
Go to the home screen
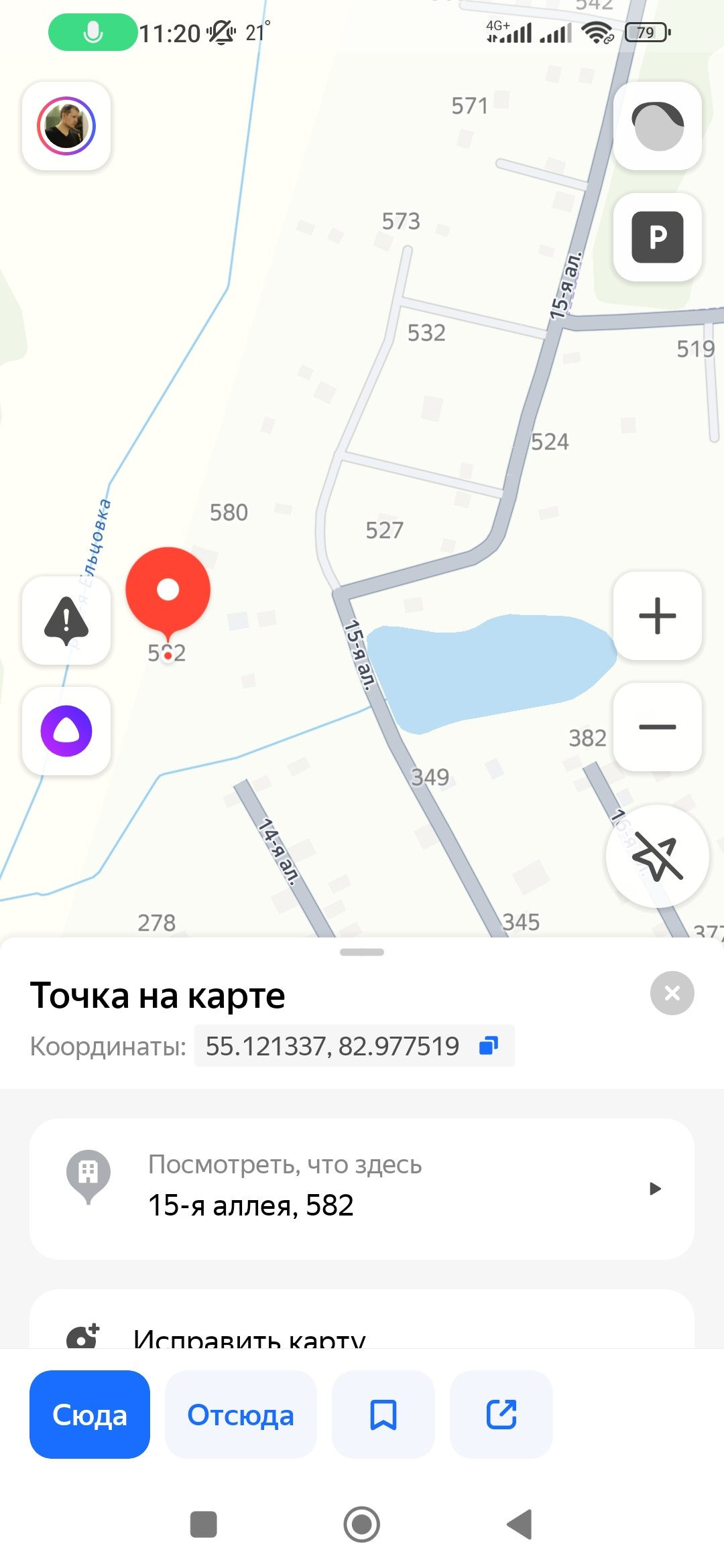pyautogui.click(x=362, y=1524)
